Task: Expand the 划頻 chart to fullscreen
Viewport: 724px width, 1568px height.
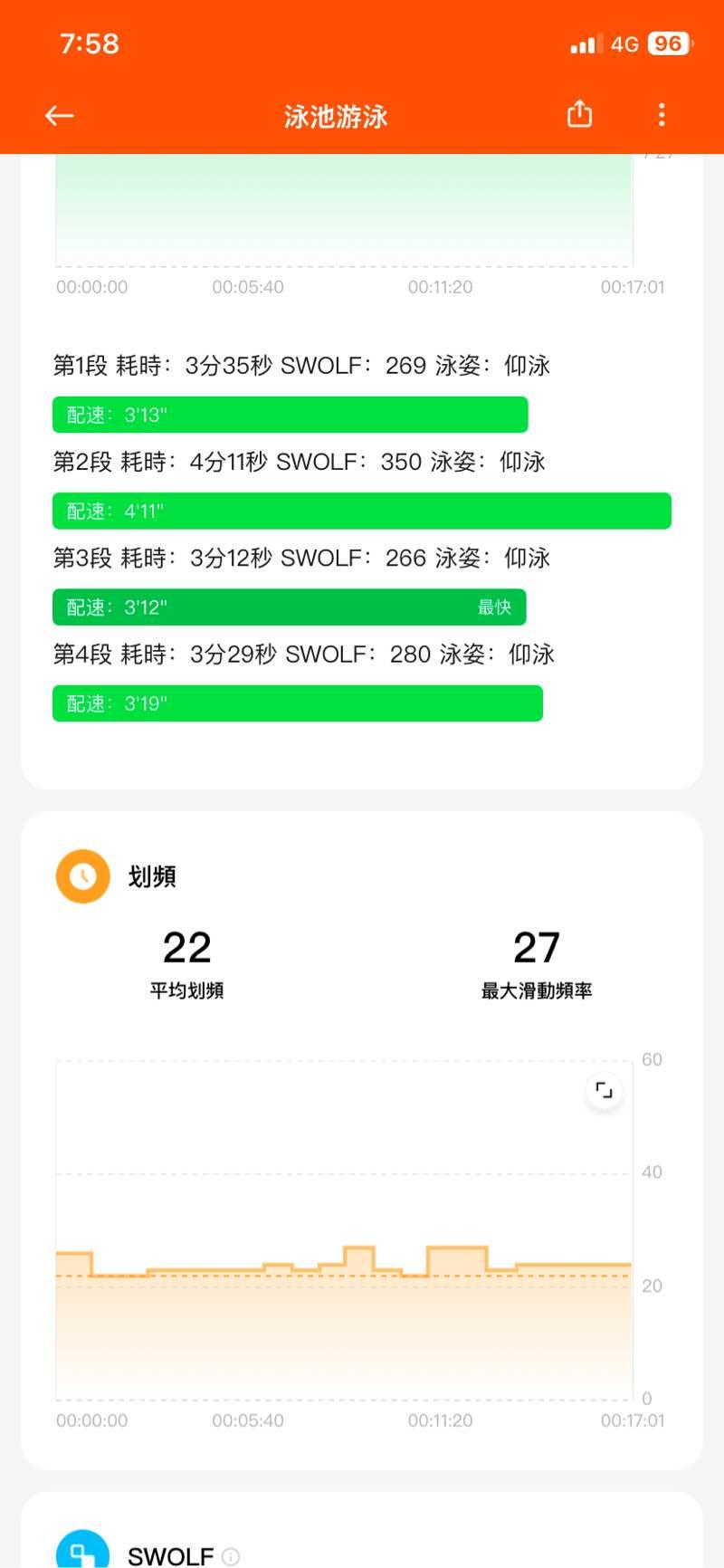Action: [604, 1091]
